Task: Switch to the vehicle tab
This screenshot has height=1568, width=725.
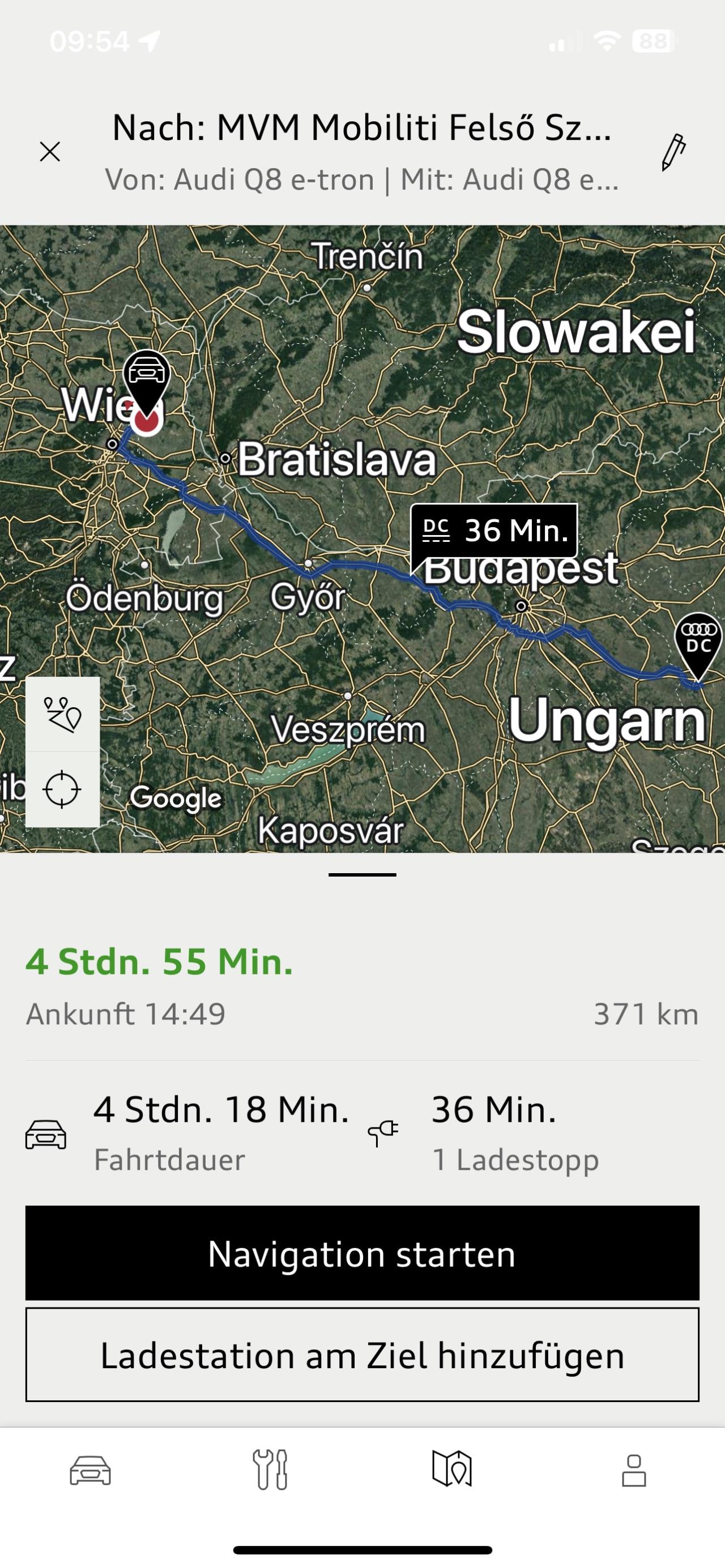Action: [90, 1471]
